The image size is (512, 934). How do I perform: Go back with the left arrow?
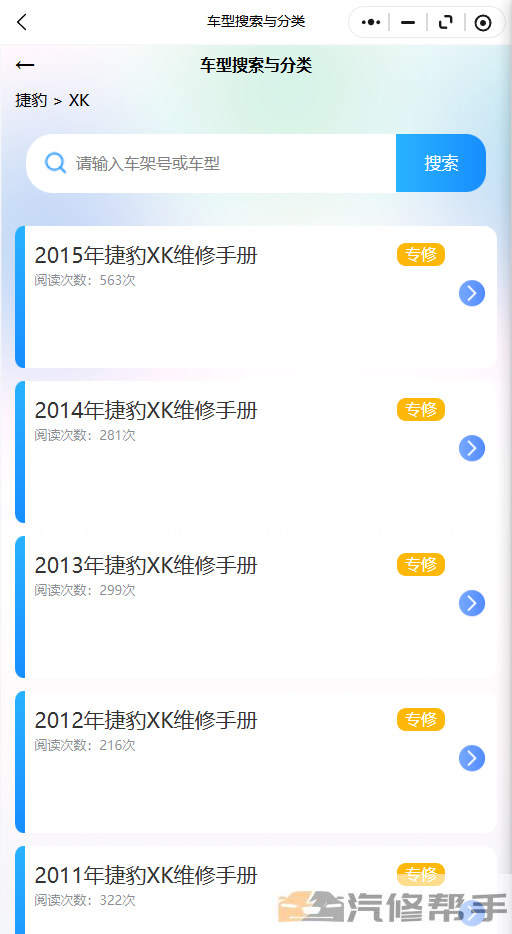point(25,65)
